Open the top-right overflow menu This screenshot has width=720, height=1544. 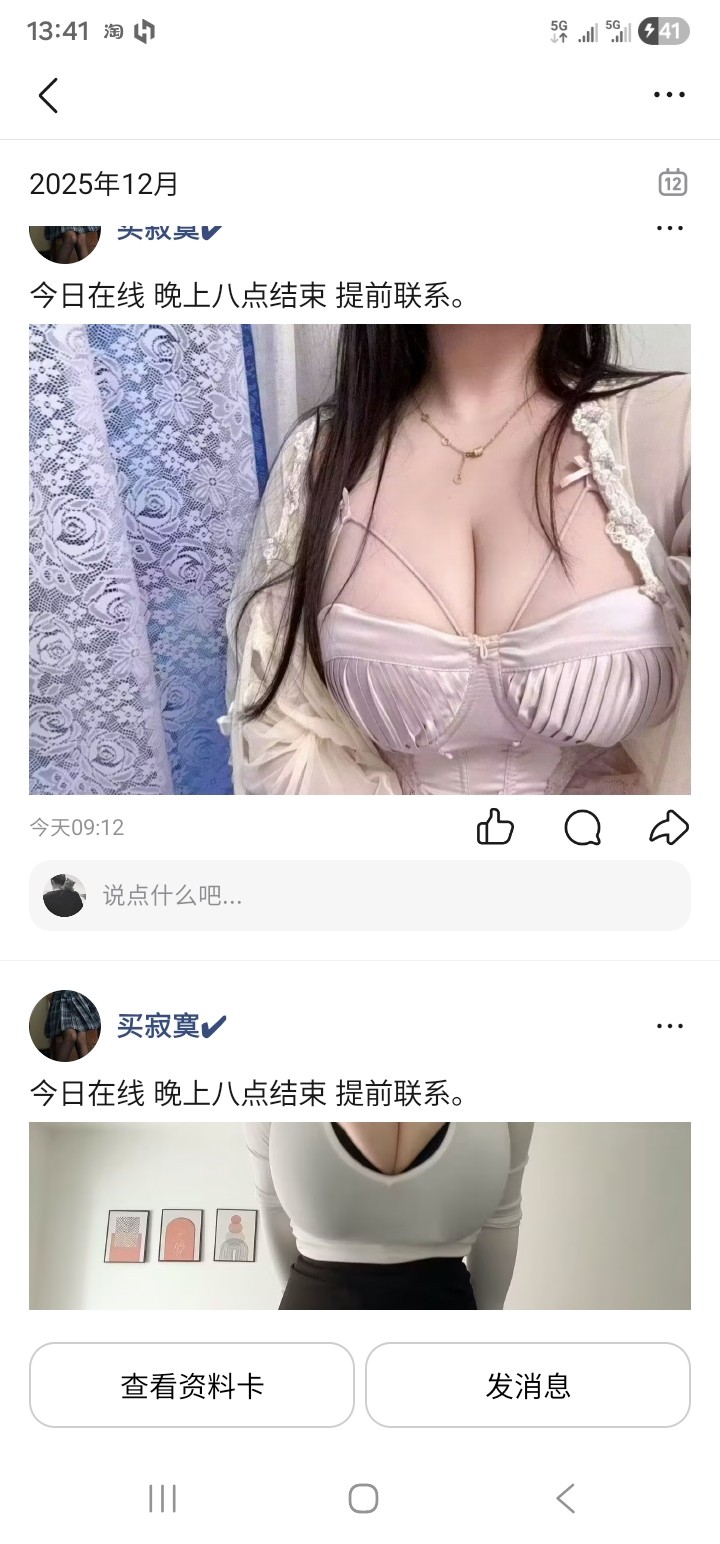pyautogui.click(x=669, y=95)
